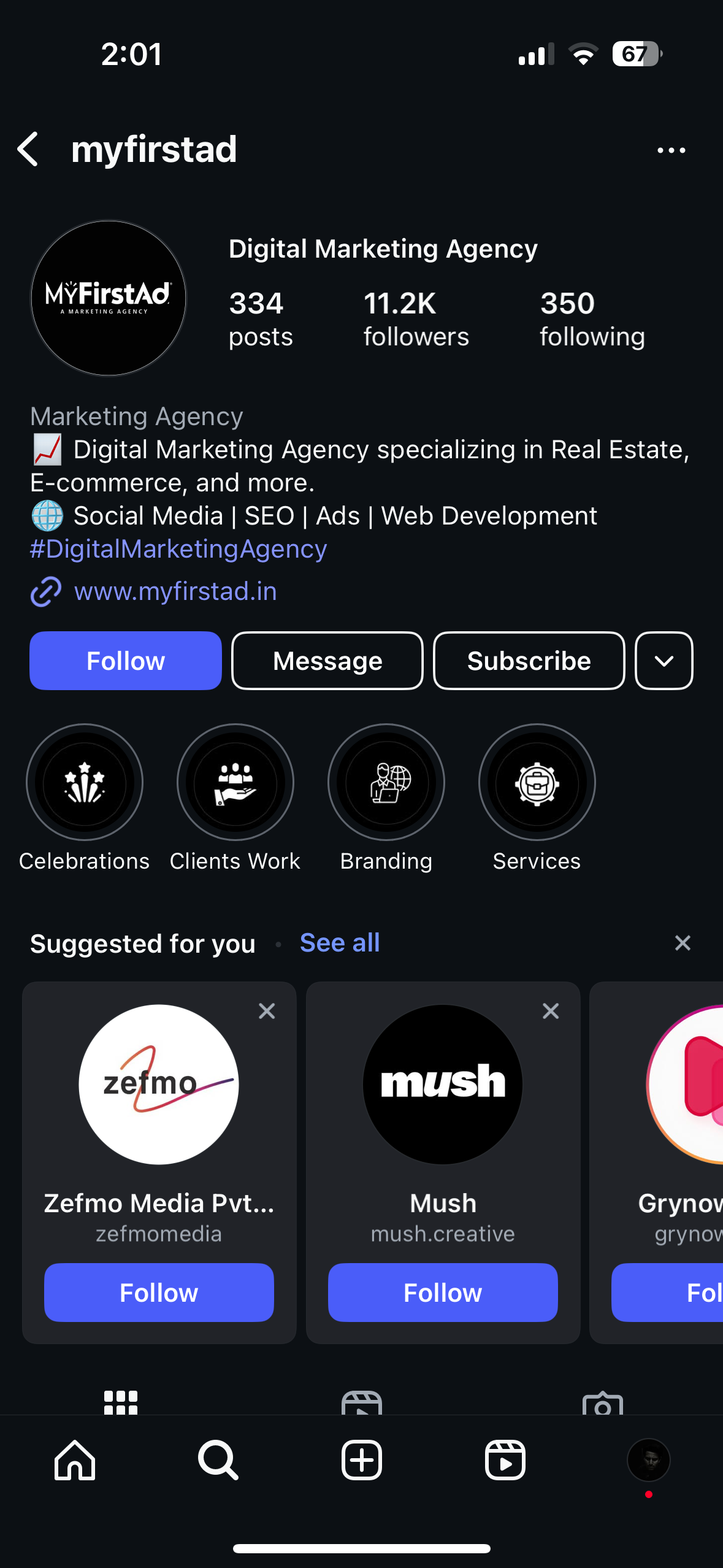Follow the myfirstad profile

point(126,661)
